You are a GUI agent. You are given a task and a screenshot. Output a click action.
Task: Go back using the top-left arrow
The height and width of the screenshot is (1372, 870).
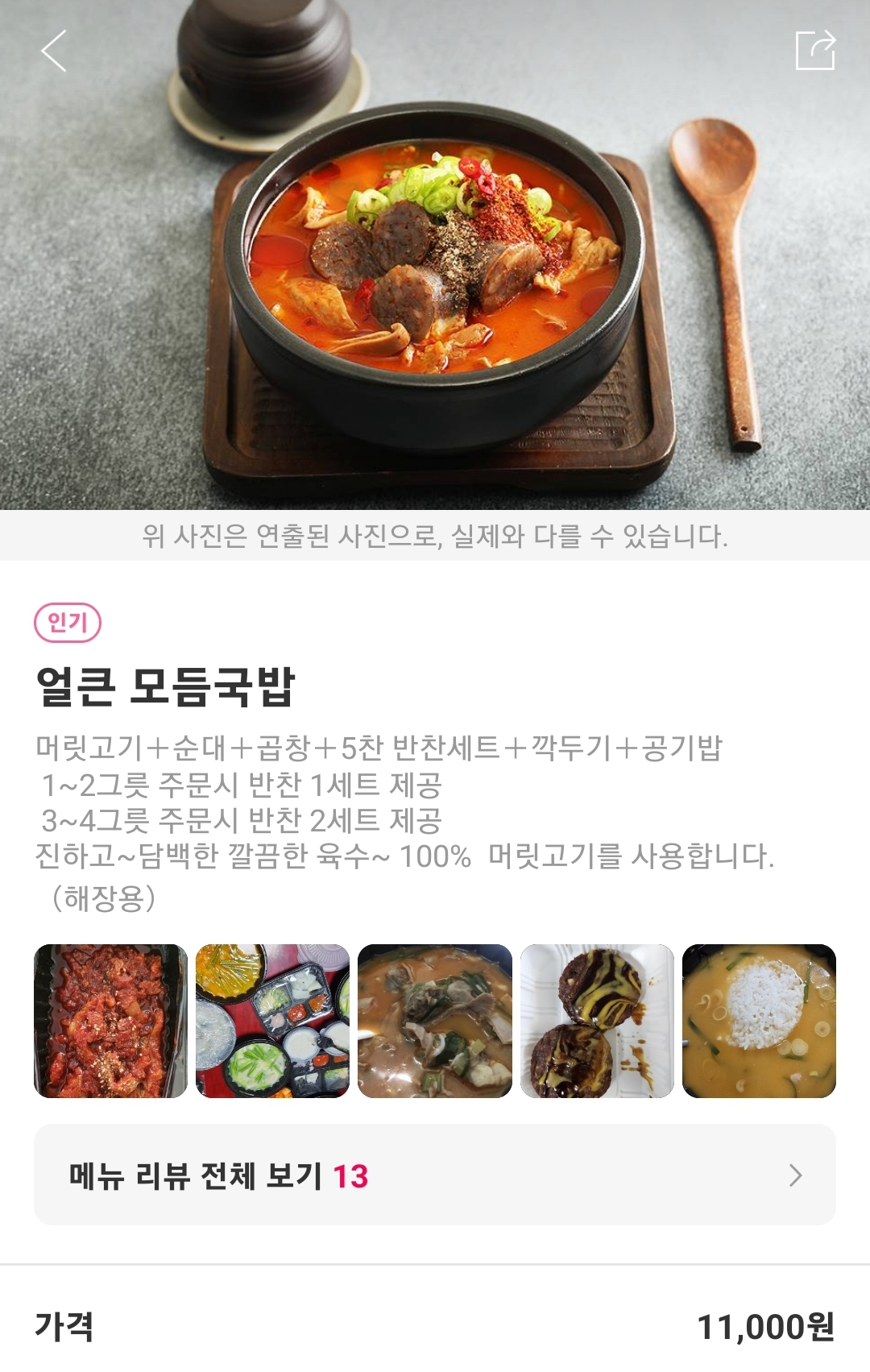(x=53, y=51)
